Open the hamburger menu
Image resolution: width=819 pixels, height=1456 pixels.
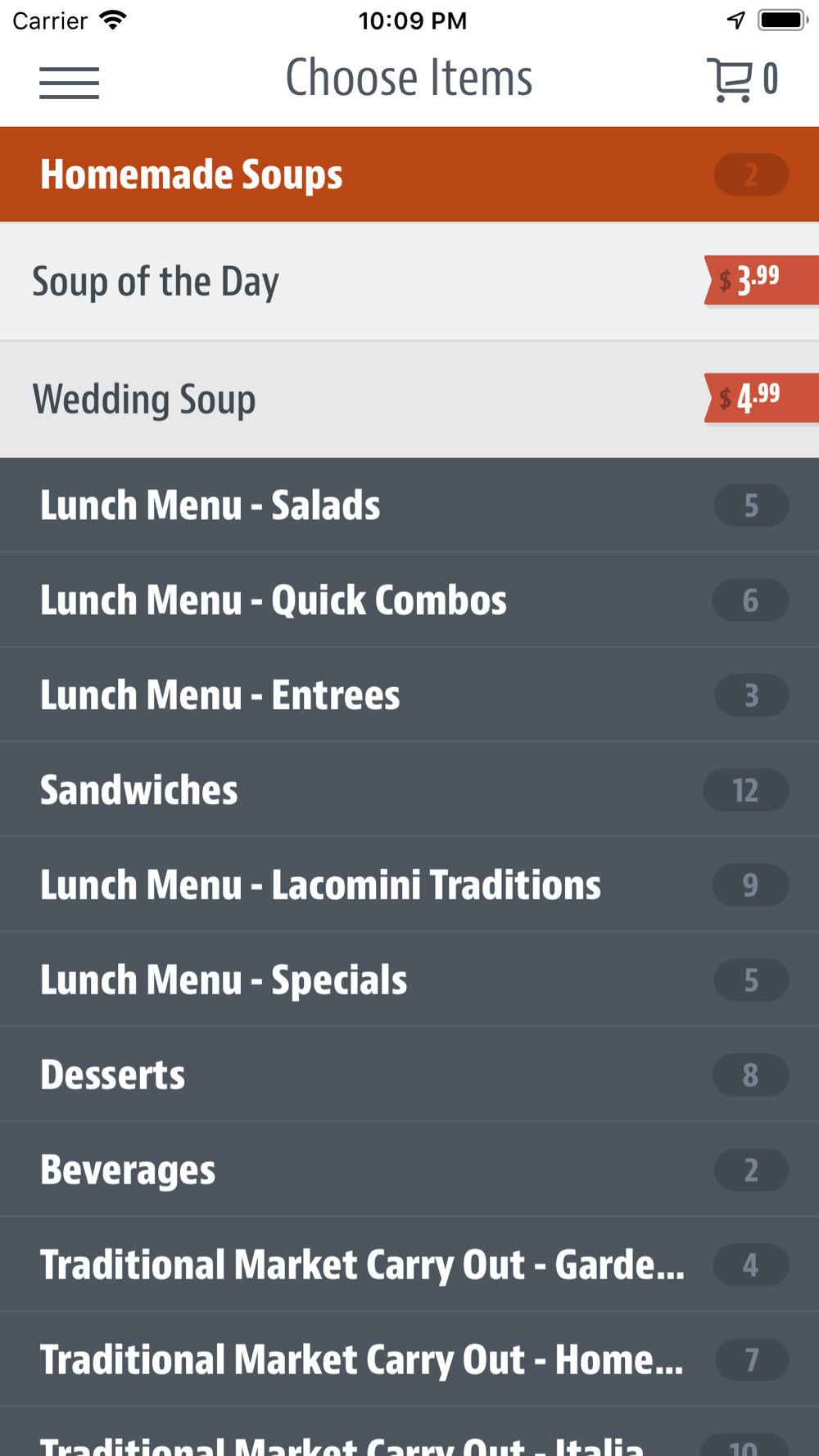point(70,83)
